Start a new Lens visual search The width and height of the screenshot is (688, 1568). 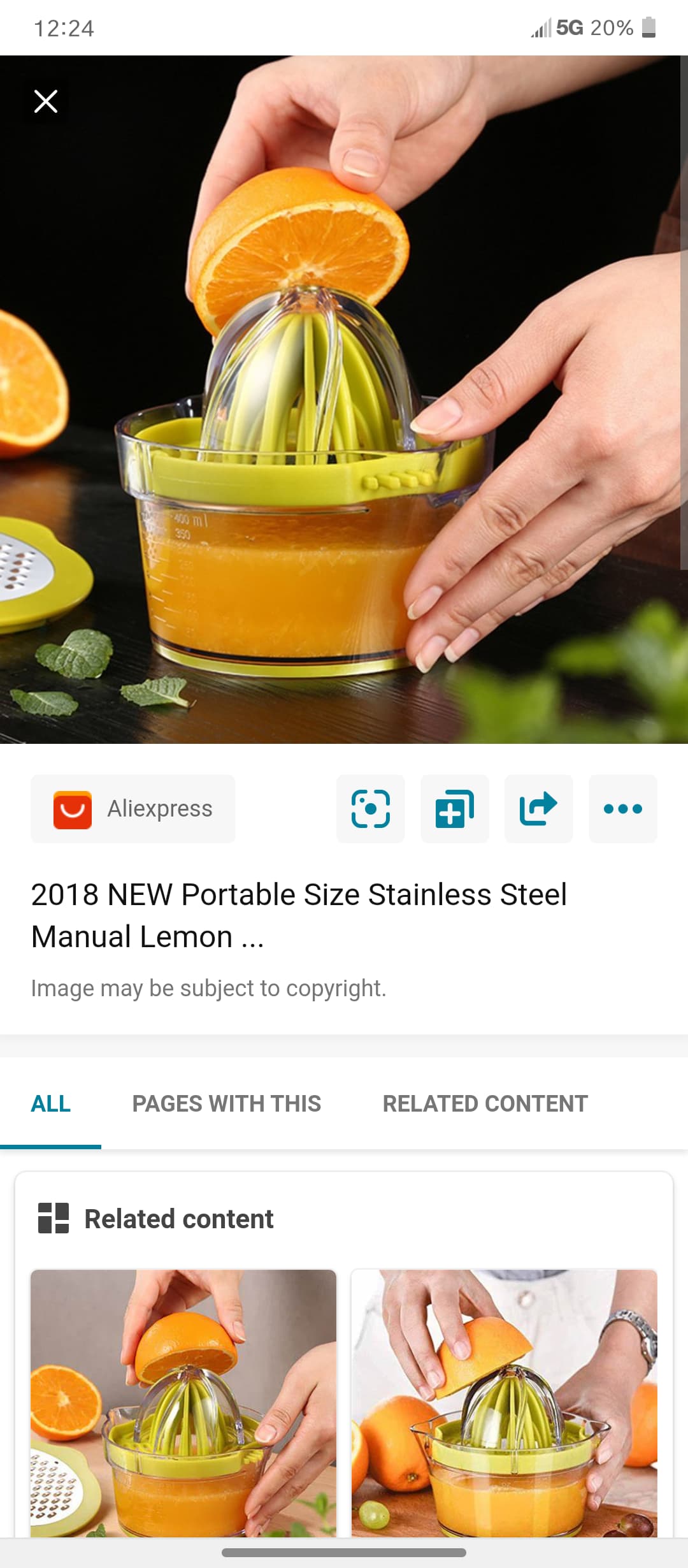coord(370,809)
